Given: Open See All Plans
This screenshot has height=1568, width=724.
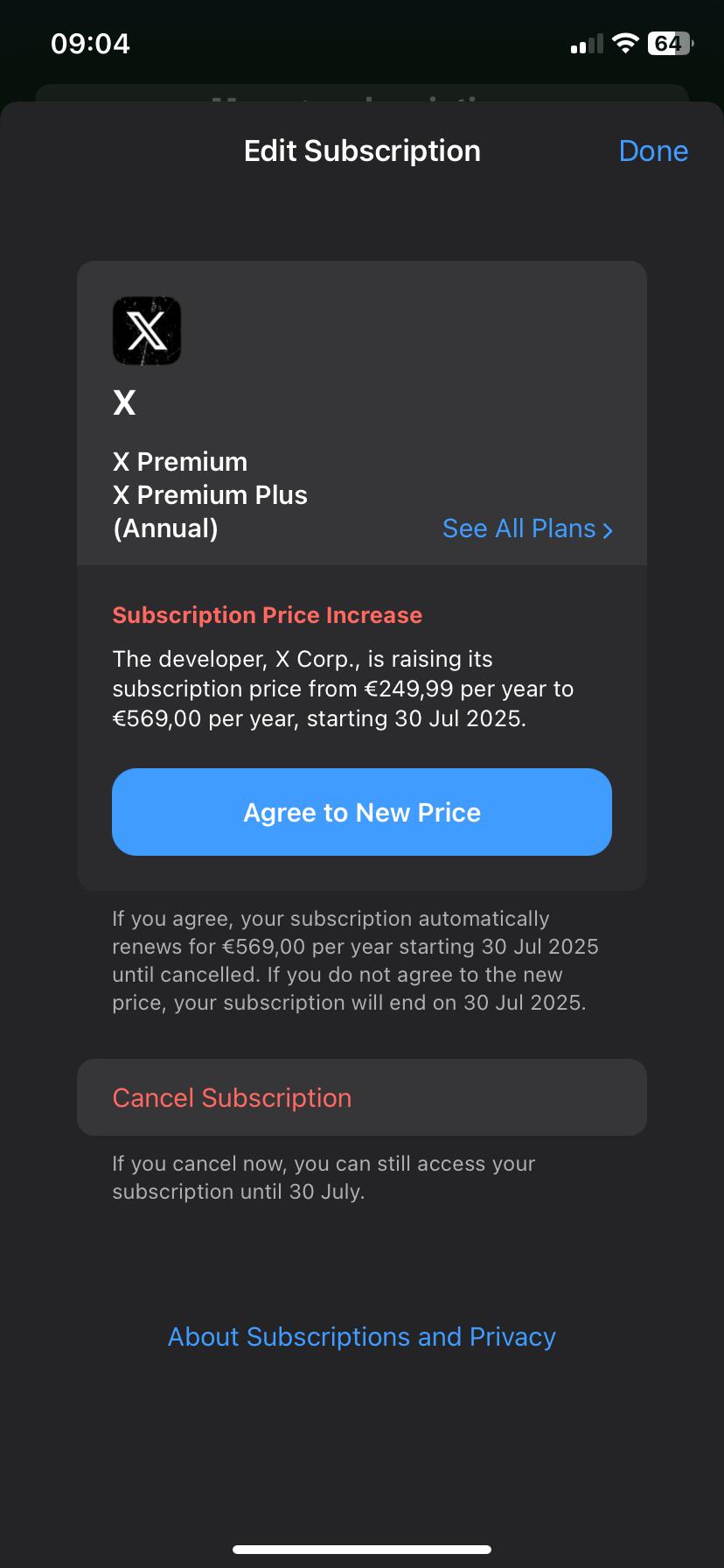Looking at the screenshot, I should tap(527, 528).
